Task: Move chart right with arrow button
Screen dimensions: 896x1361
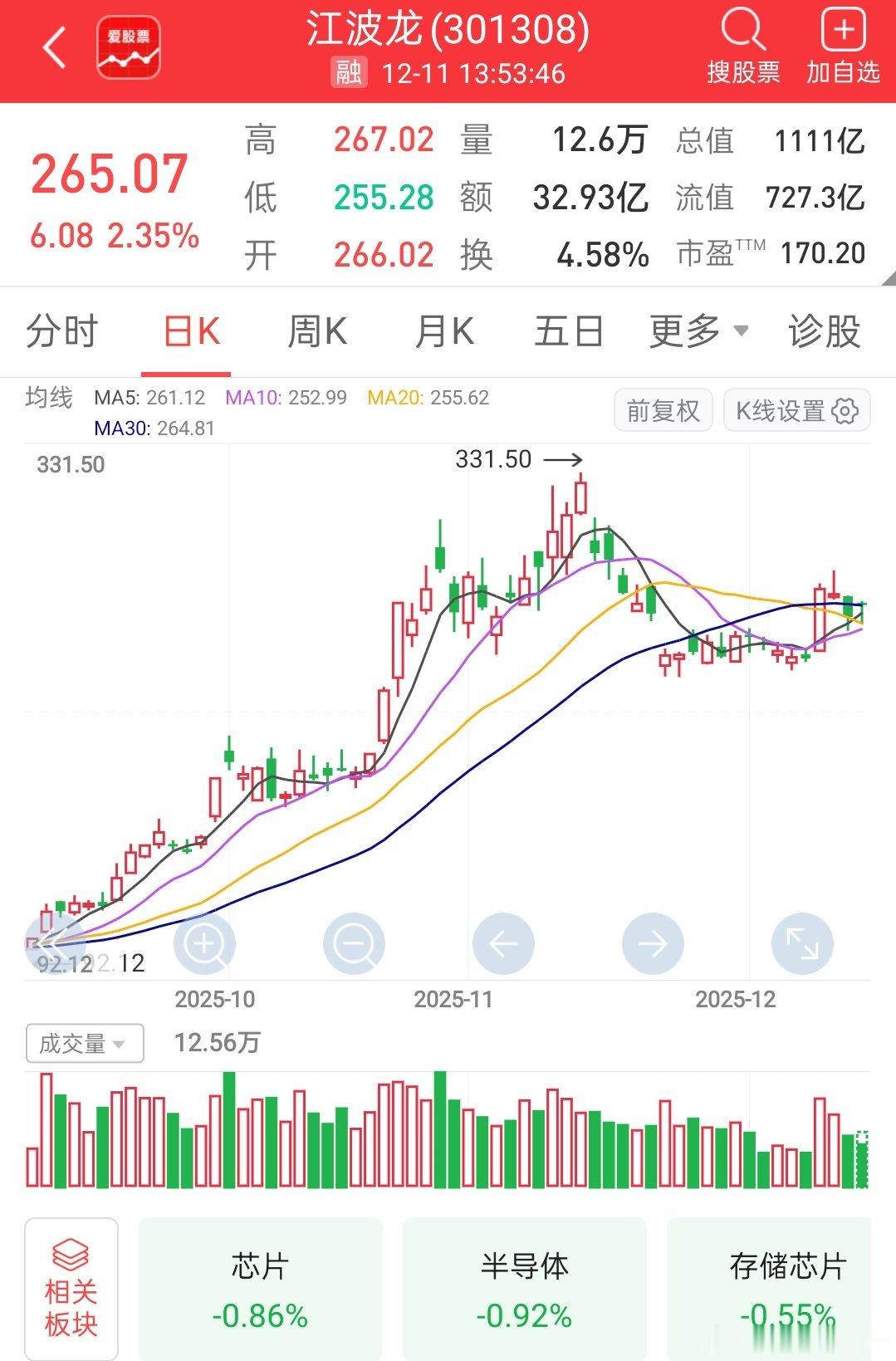Action: point(653,943)
